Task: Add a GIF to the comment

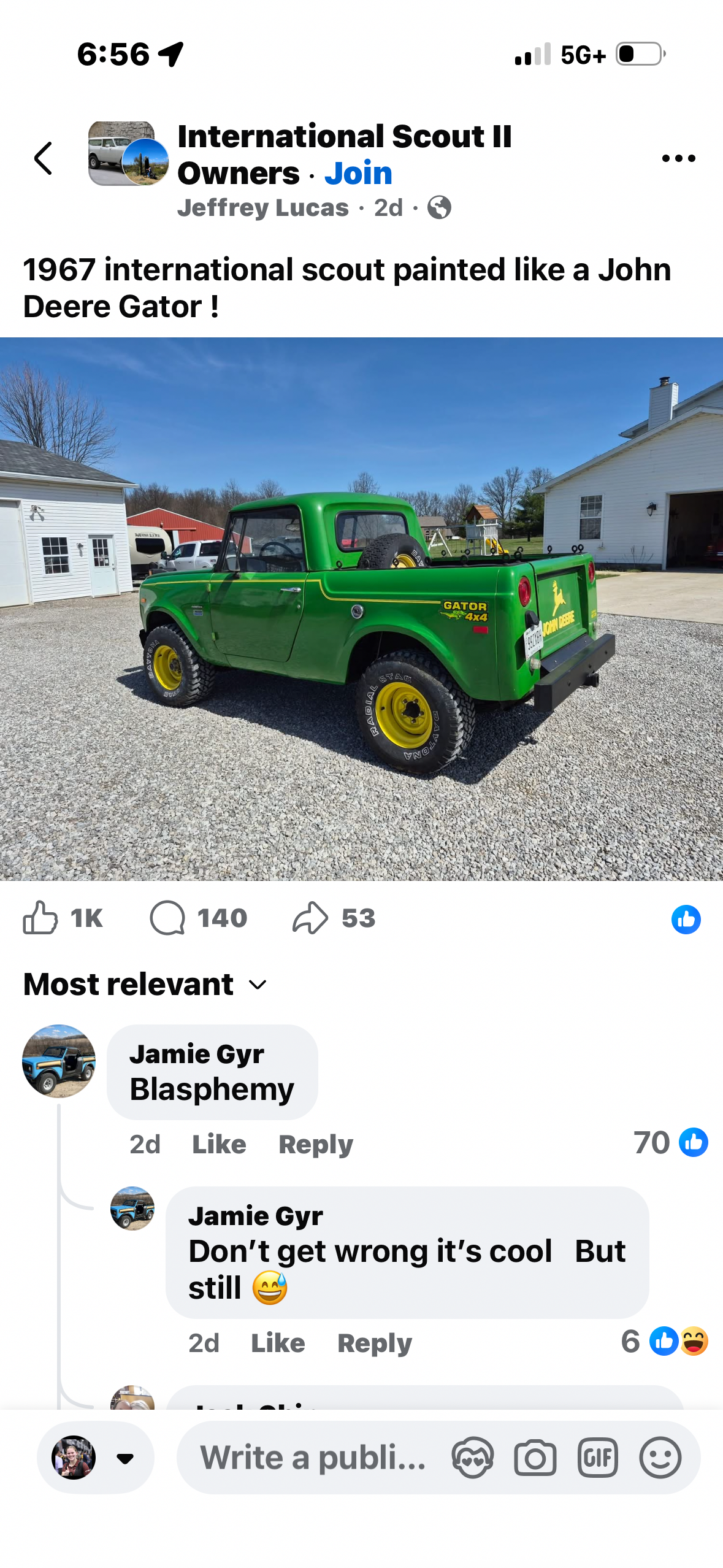Action: 597,1458
